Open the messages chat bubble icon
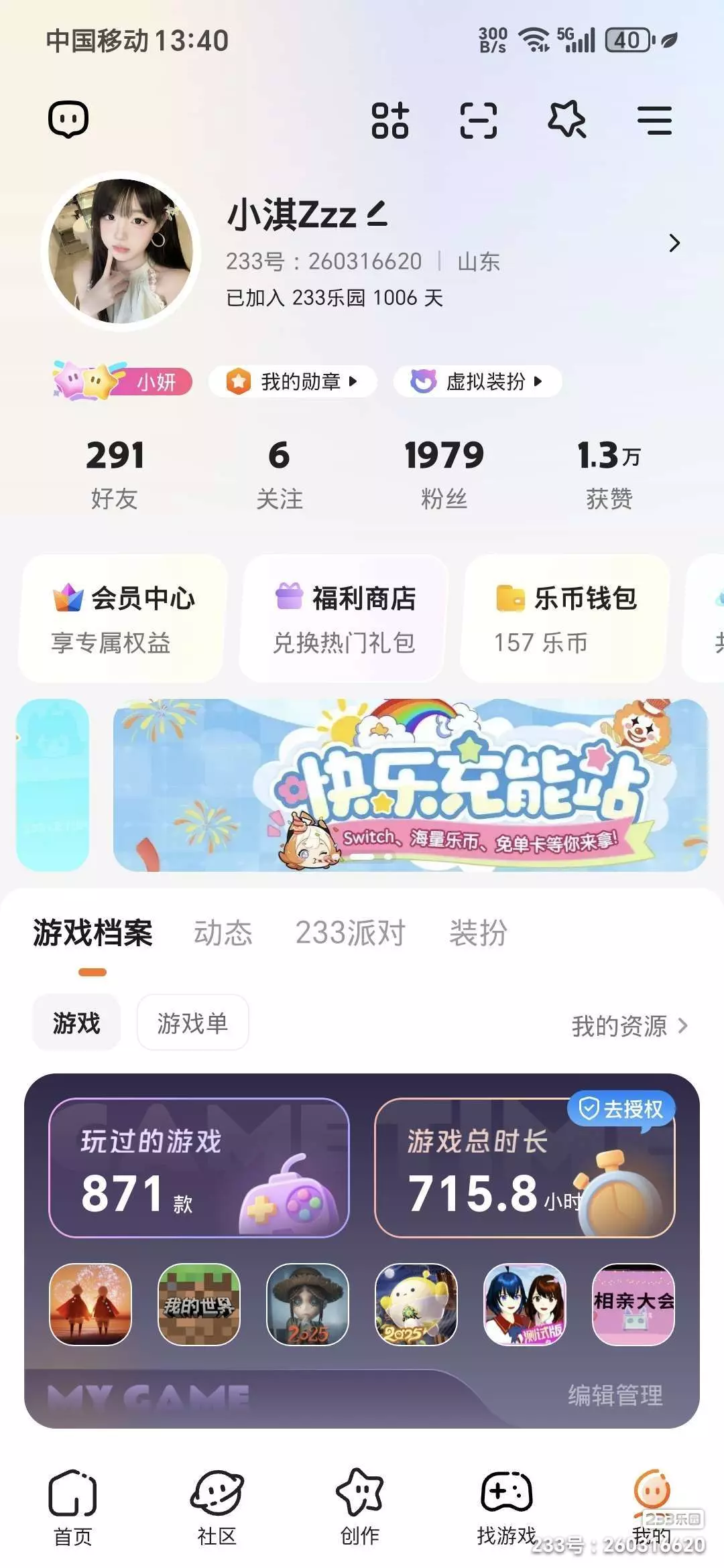The height and width of the screenshot is (1568, 724). click(68, 119)
